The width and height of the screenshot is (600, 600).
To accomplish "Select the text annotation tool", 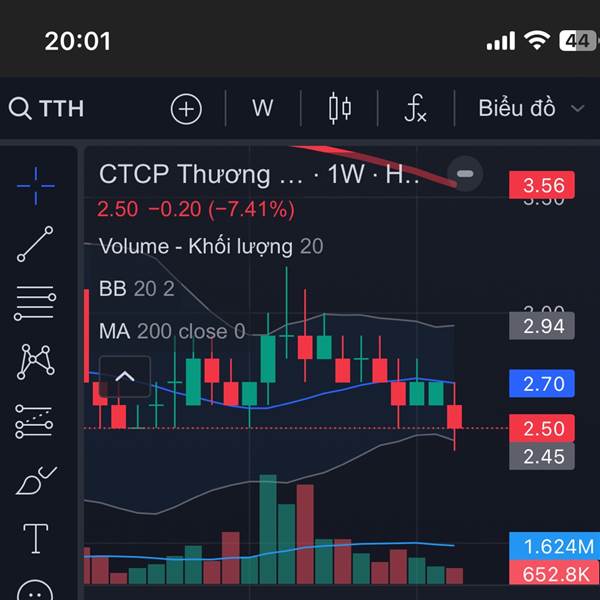I will point(36,538).
